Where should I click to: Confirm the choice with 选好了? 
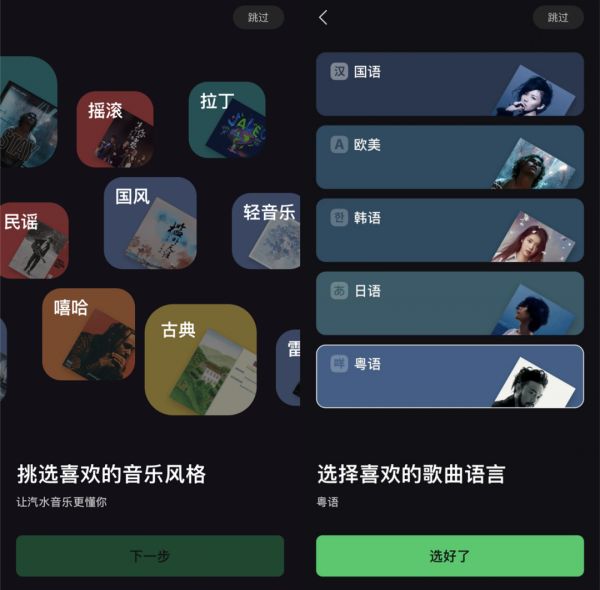450,556
